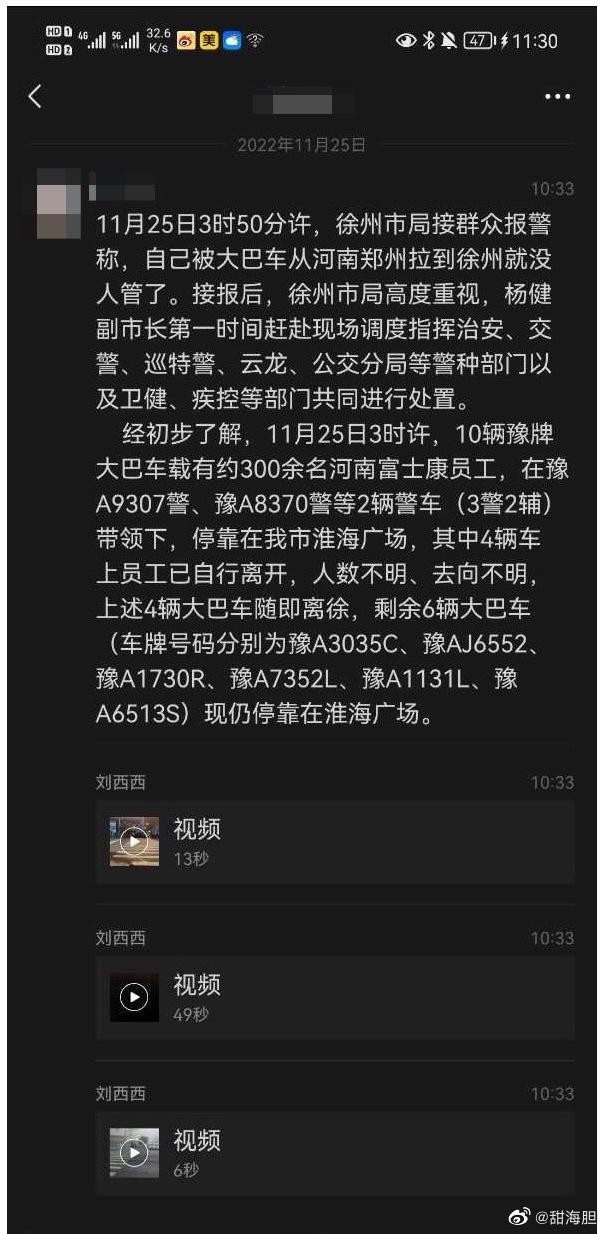Play the 13秒 video
Screen dimensions: 604x1234
coord(134,841)
